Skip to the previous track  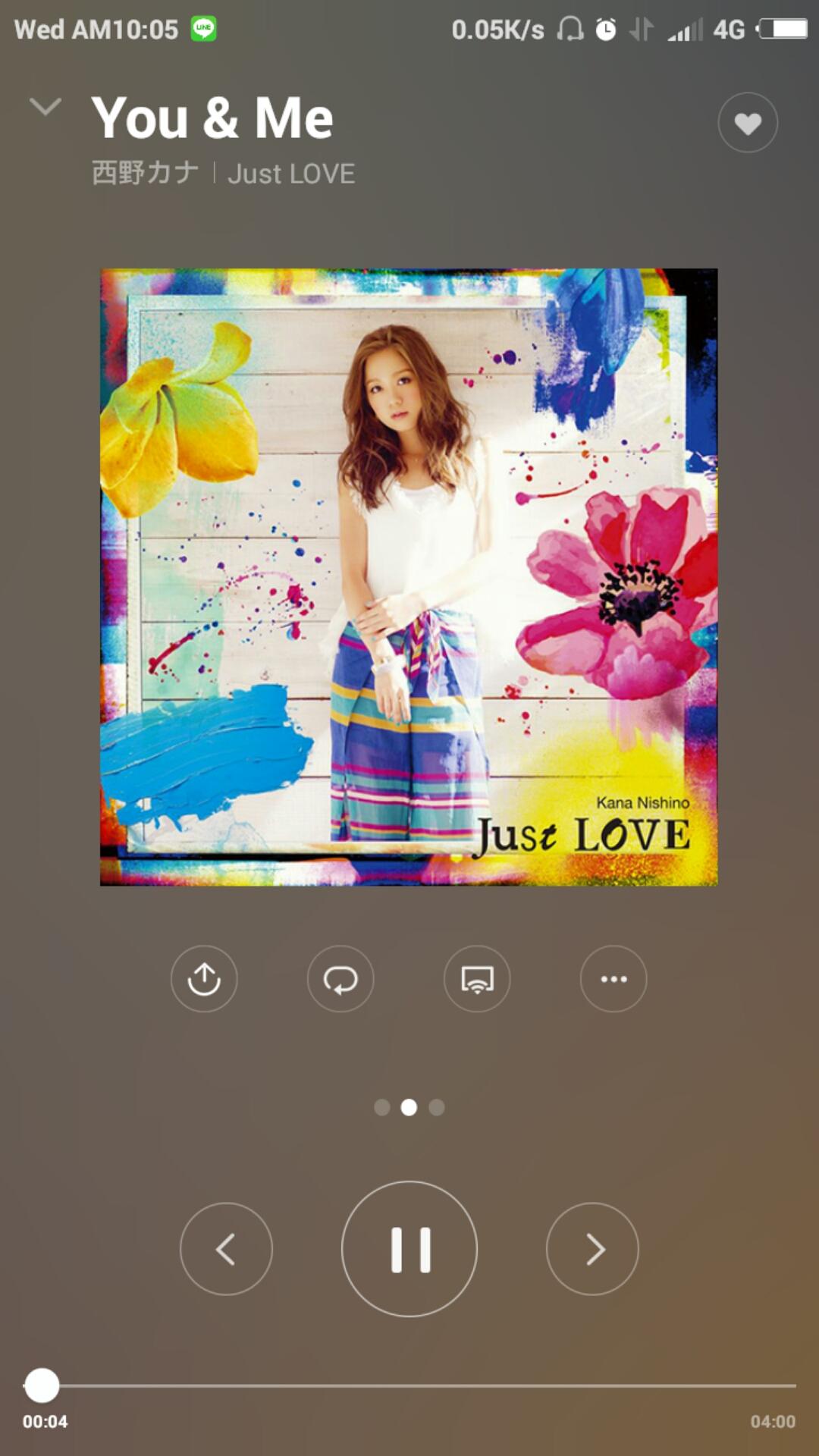tap(226, 1249)
